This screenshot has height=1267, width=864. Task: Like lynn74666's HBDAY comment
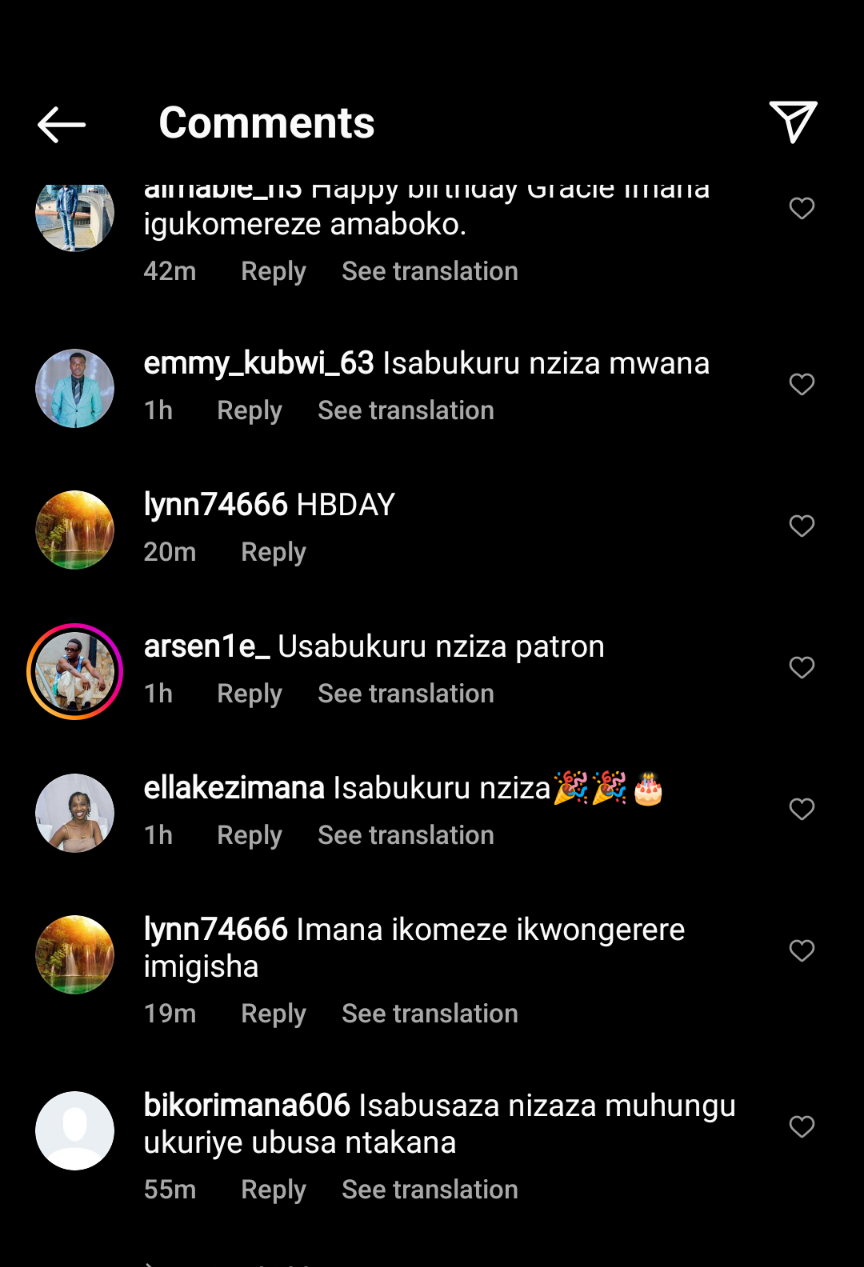tap(802, 526)
